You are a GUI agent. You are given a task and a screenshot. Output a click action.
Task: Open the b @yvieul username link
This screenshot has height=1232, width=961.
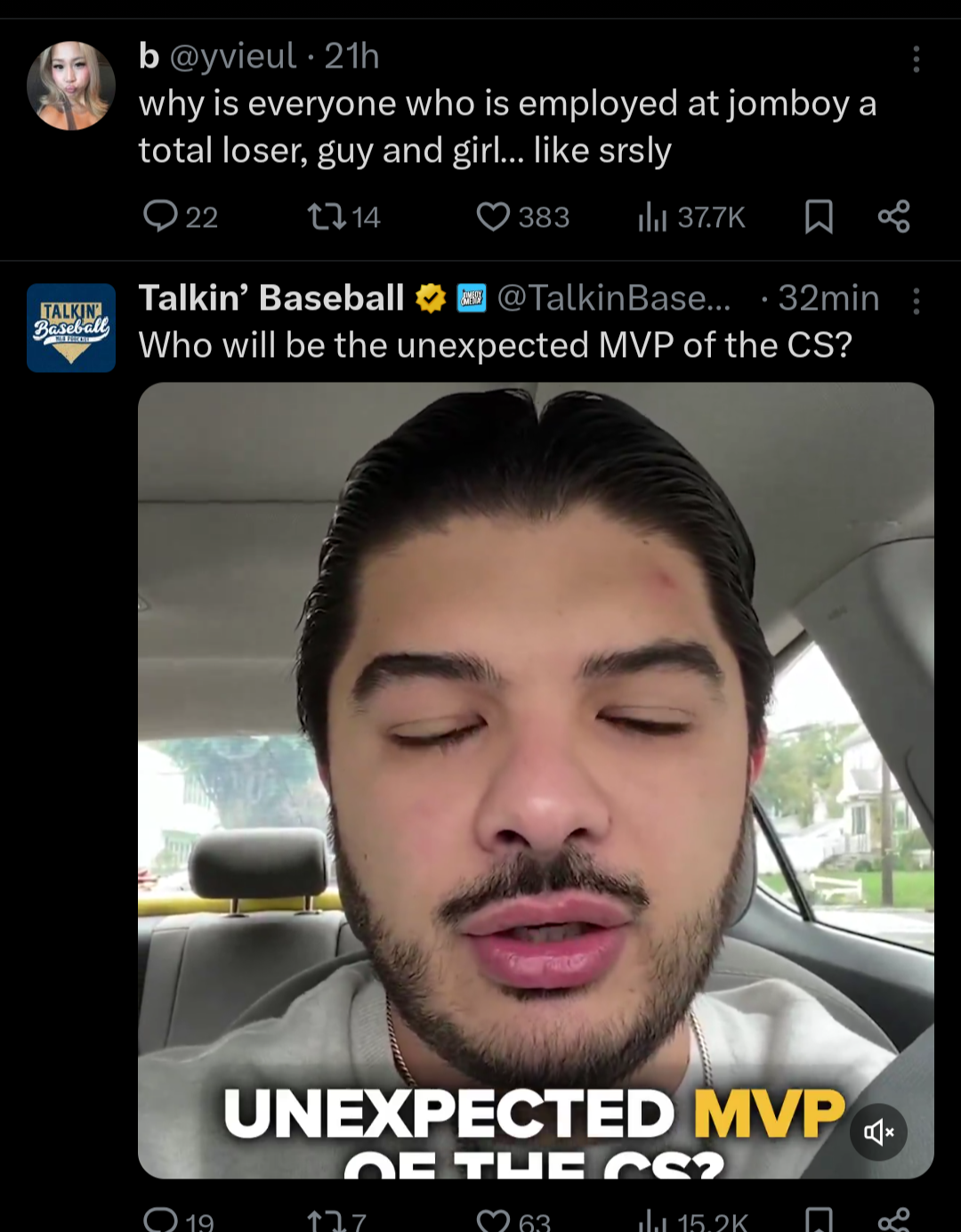tap(231, 56)
